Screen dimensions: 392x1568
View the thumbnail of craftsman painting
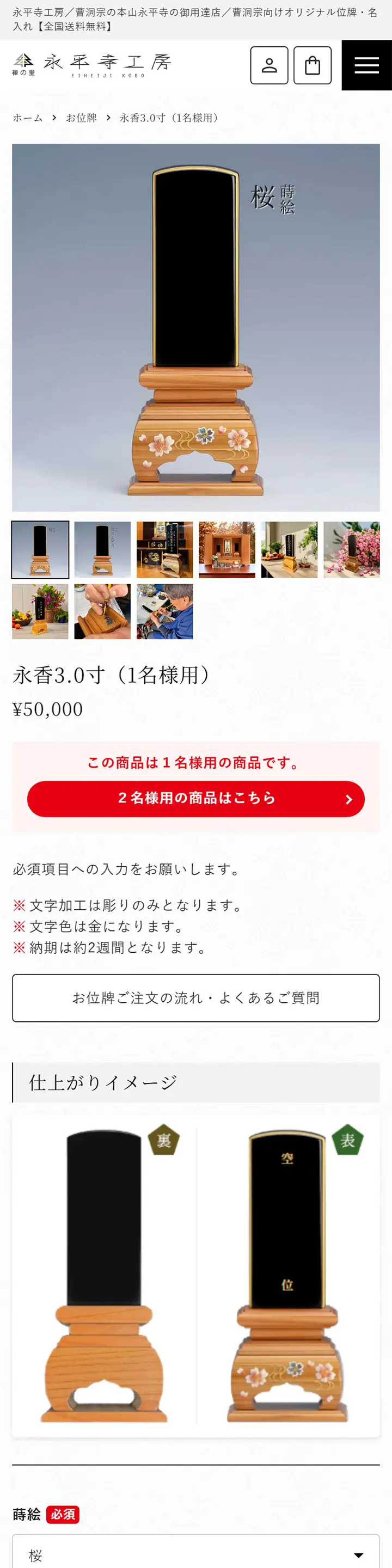[x=164, y=612]
